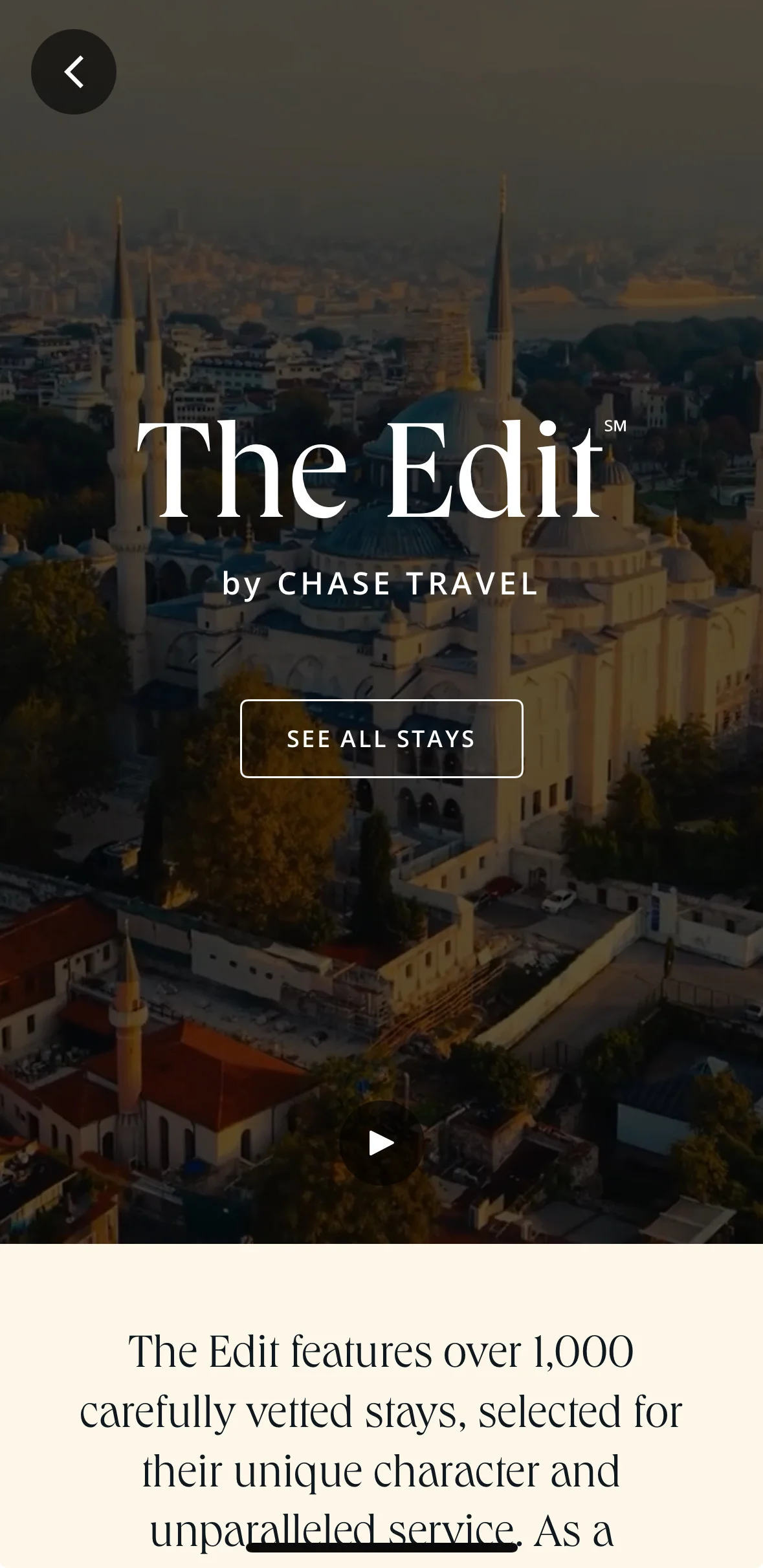763x1568 pixels.
Task: Click within the SEE ALL STAYS border outline
Action: click(381, 739)
